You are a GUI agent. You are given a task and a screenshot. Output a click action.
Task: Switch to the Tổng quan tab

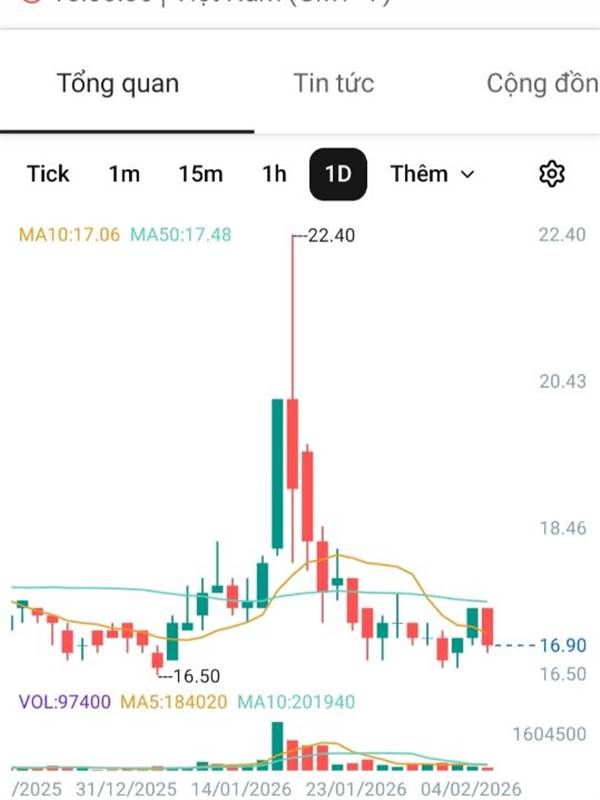coord(118,84)
